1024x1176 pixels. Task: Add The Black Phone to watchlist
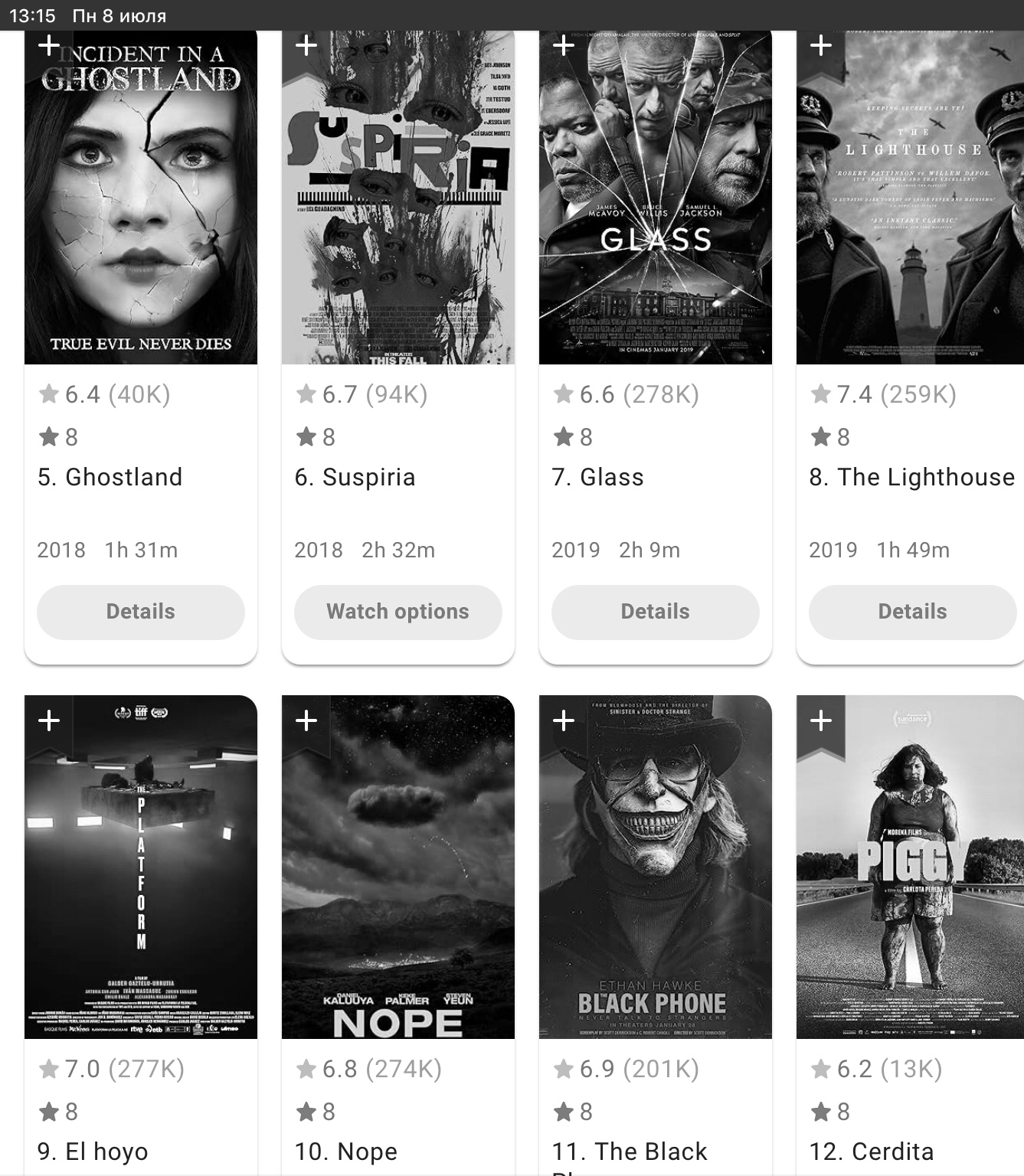pyautogui.click(x=564, y=720)
